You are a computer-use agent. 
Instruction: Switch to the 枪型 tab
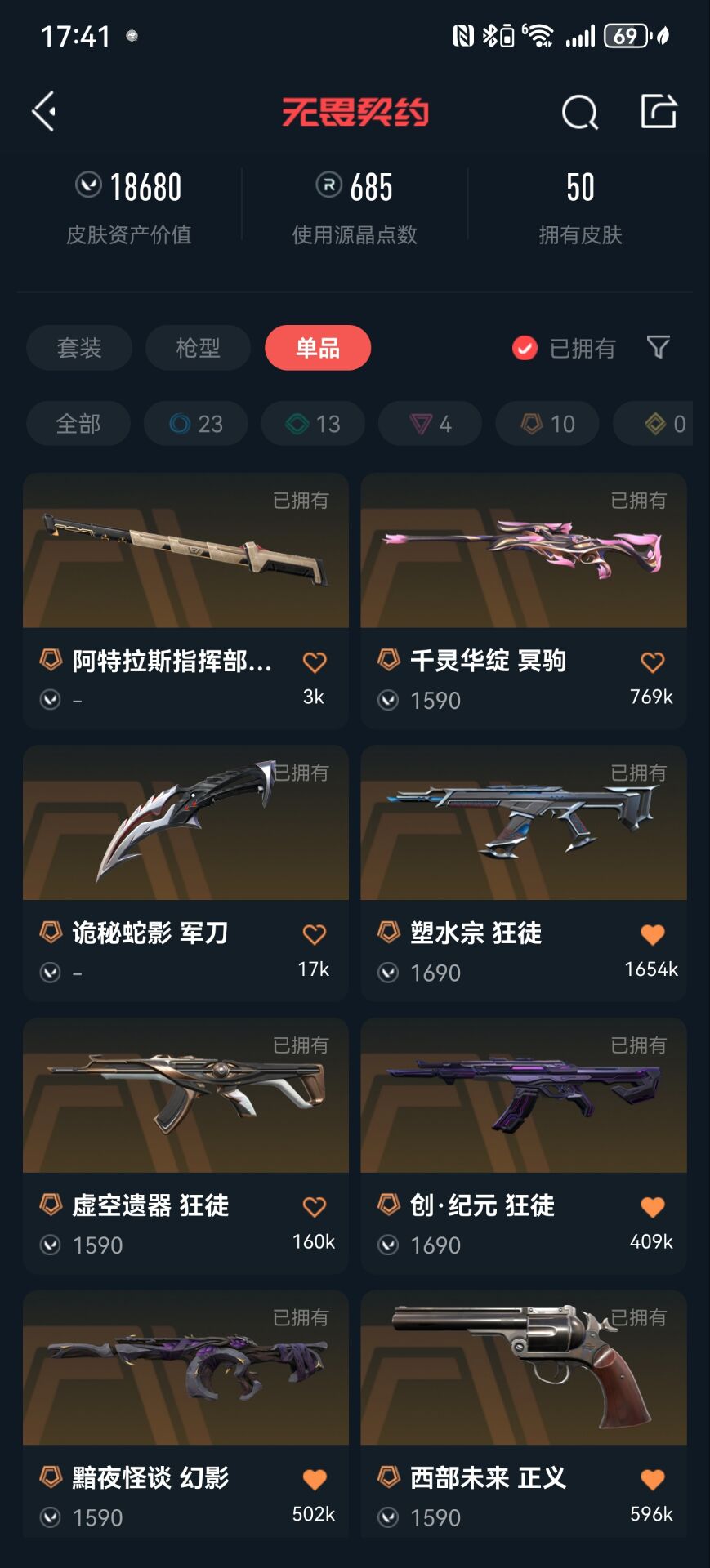coord(198,348)
